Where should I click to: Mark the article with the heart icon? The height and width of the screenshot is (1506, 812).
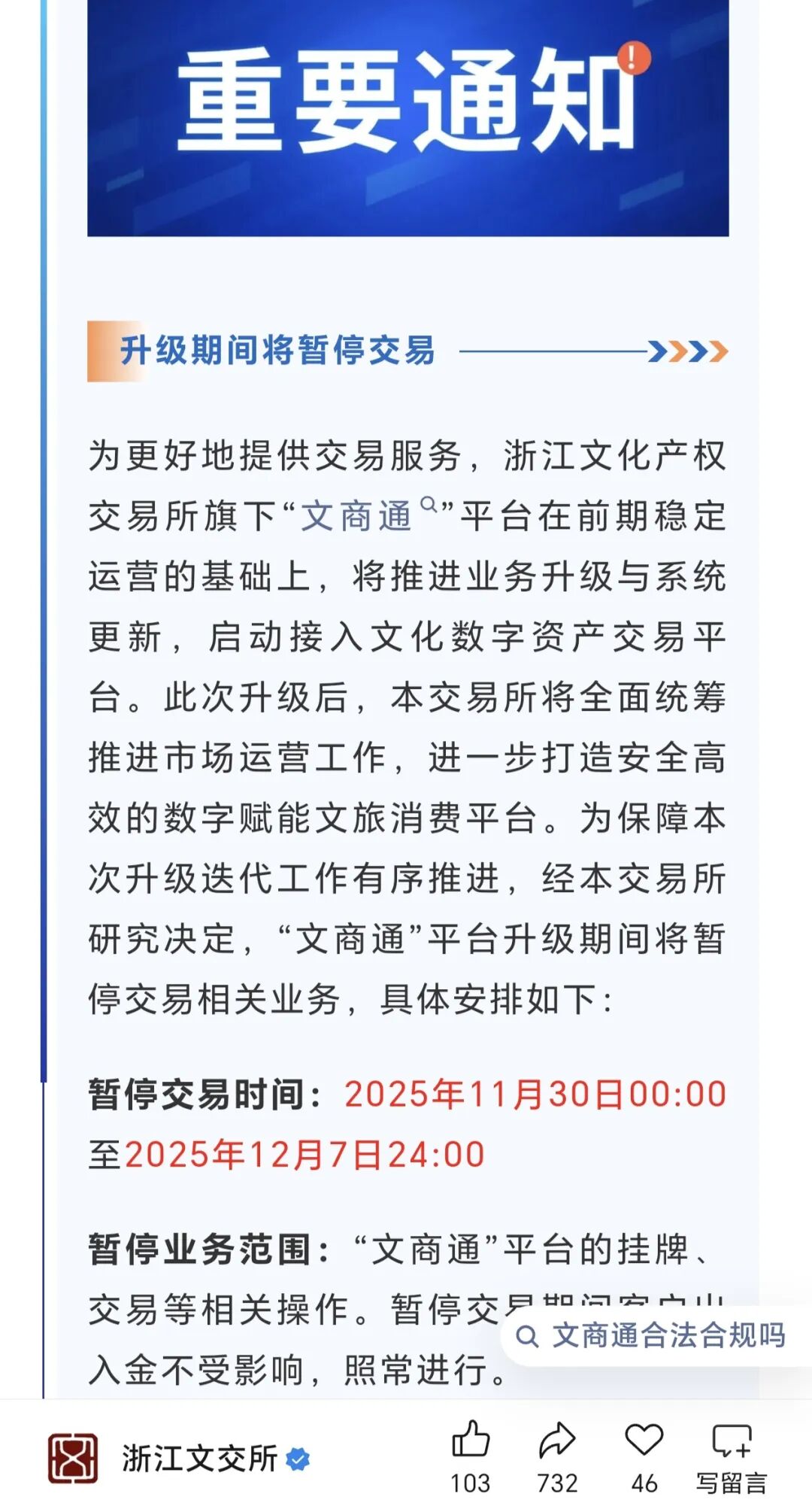pyautogui.click(x=644, y=1441)
